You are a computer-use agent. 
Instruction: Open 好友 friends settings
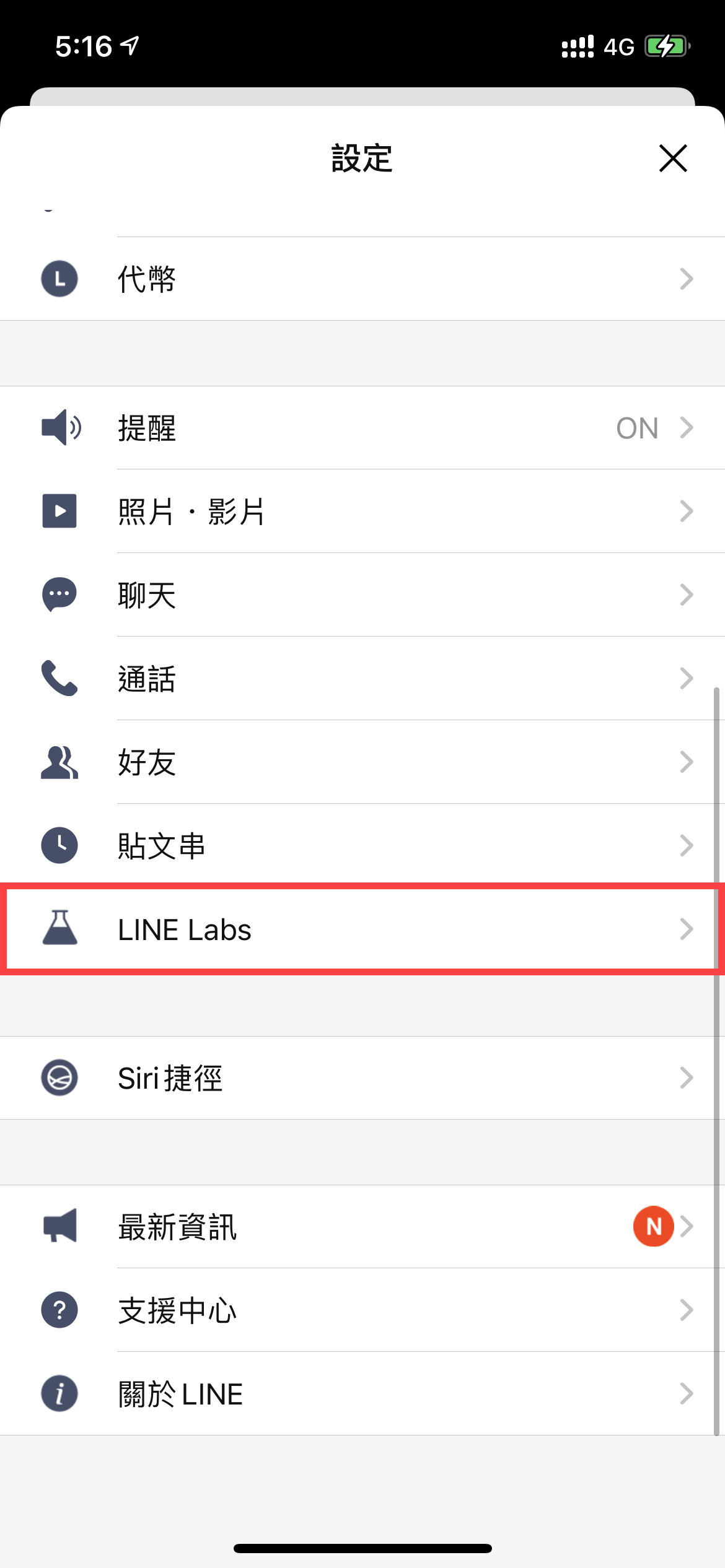point(362,762)
